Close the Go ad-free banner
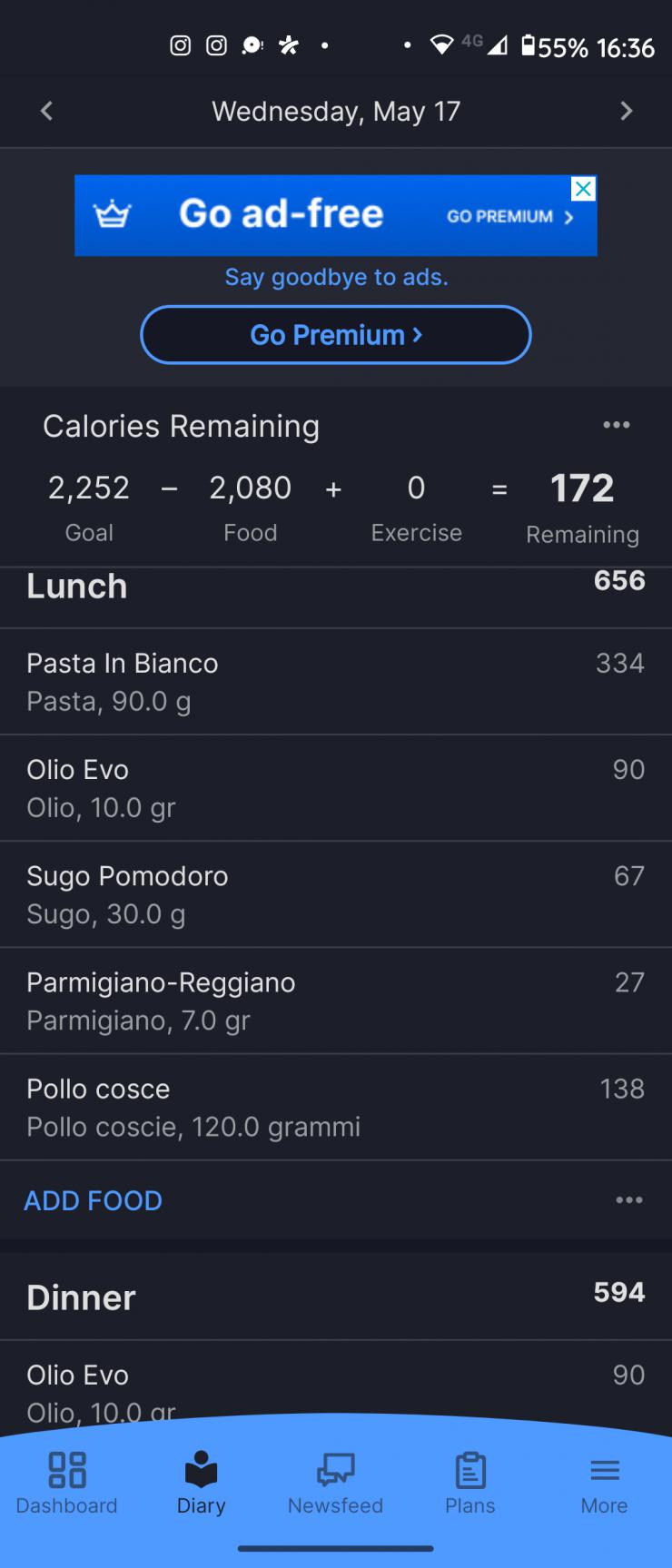This screenshot has width=672, height=1568. pos(583,189)
